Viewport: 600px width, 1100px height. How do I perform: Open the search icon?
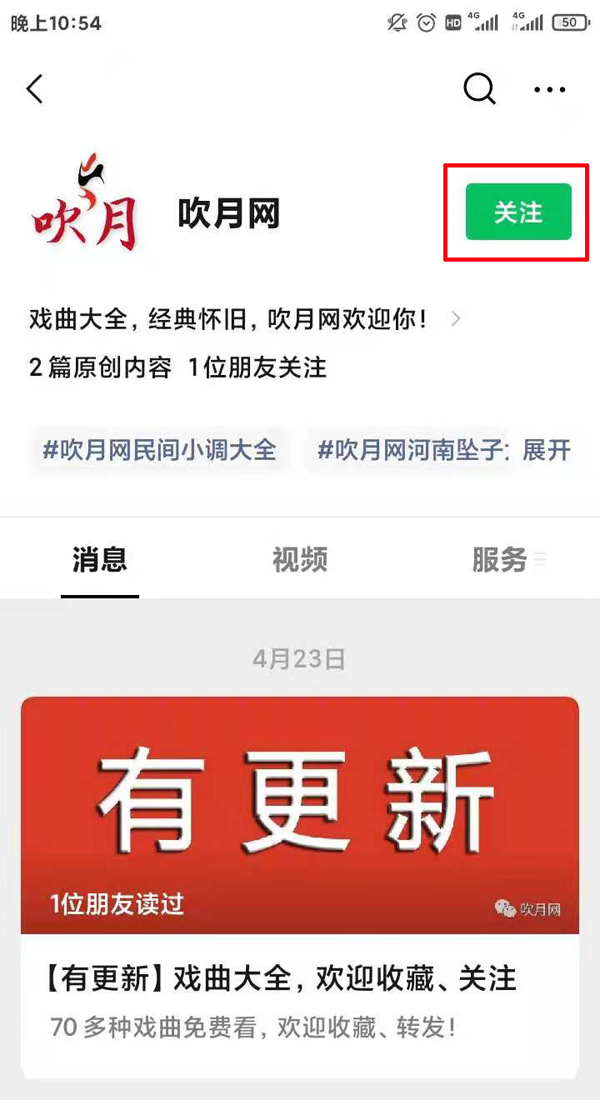(480, 89)
